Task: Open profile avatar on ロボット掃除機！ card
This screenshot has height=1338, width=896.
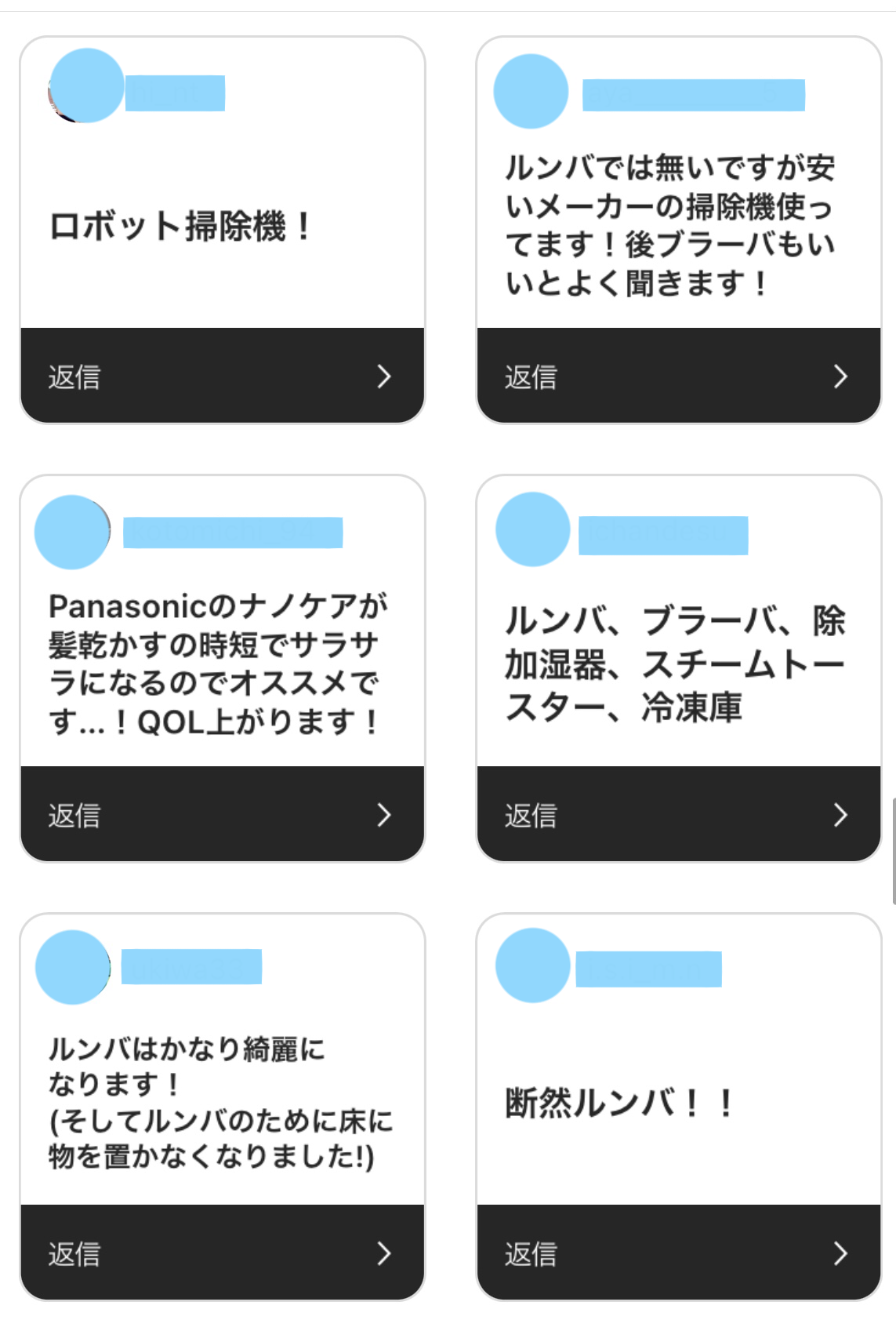Action: pos(86,86)
